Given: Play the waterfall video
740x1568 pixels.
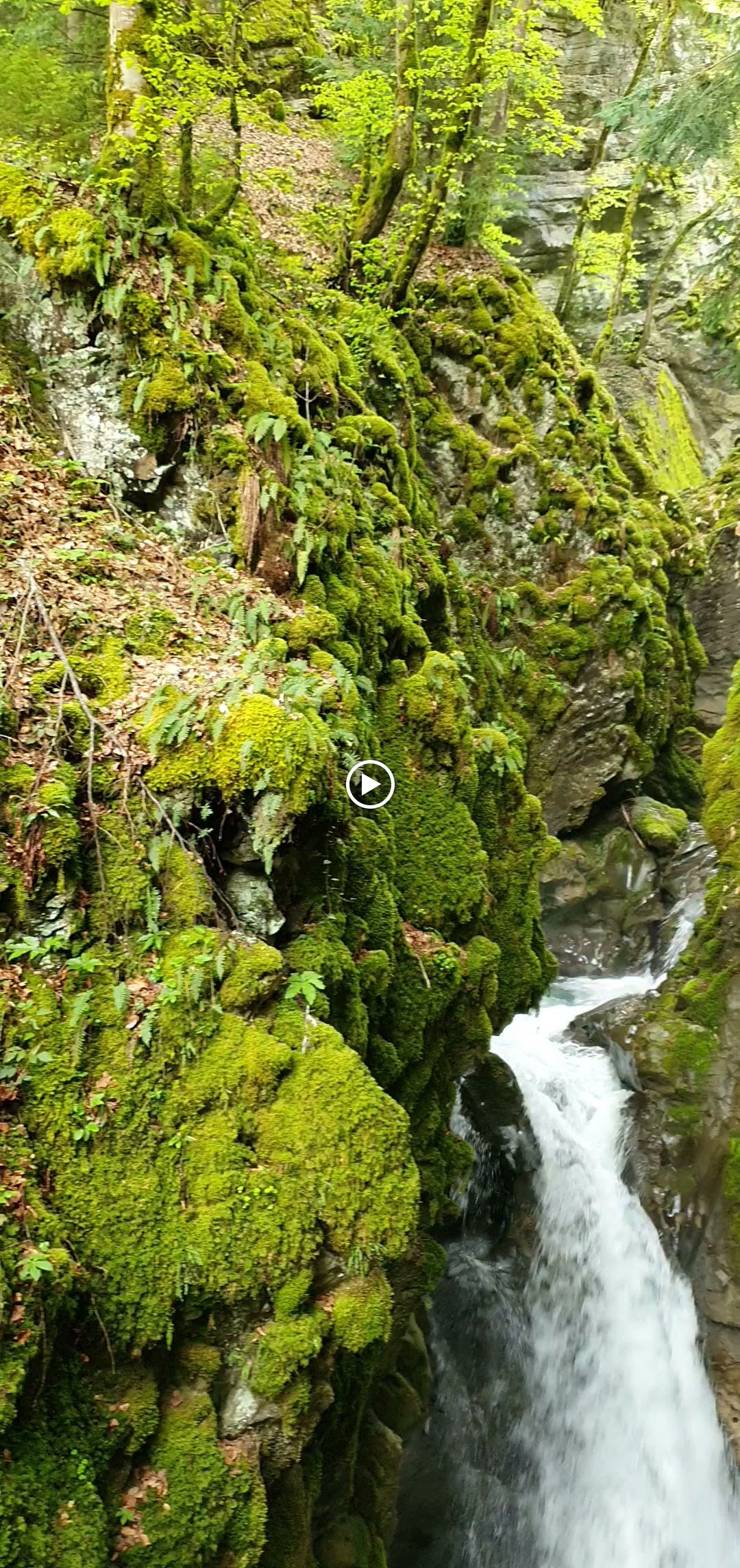Looking at the screenshot, I should pyautogui.click(x=370, y=784).
